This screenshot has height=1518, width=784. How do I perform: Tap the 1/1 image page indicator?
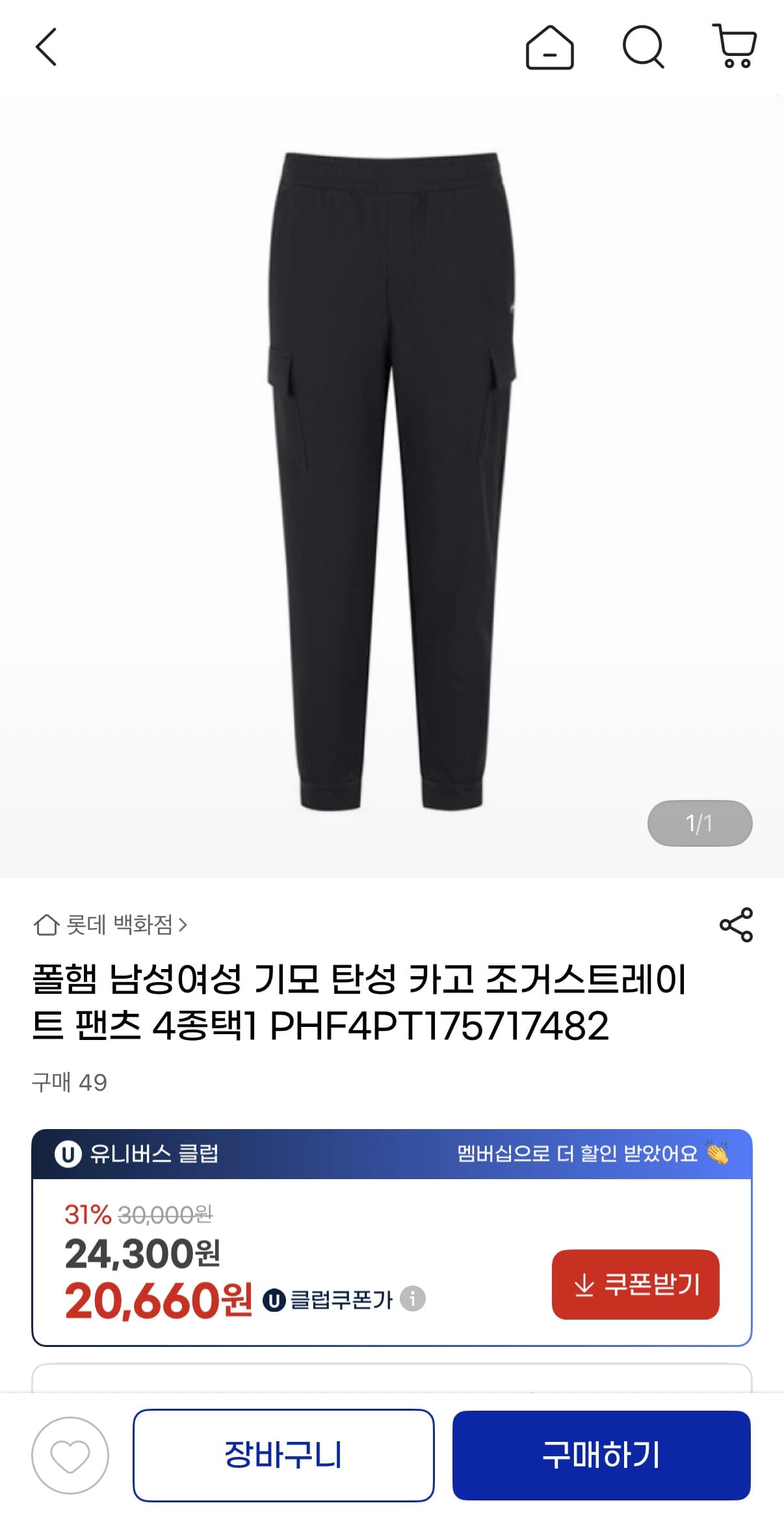(x=699, y=824)
